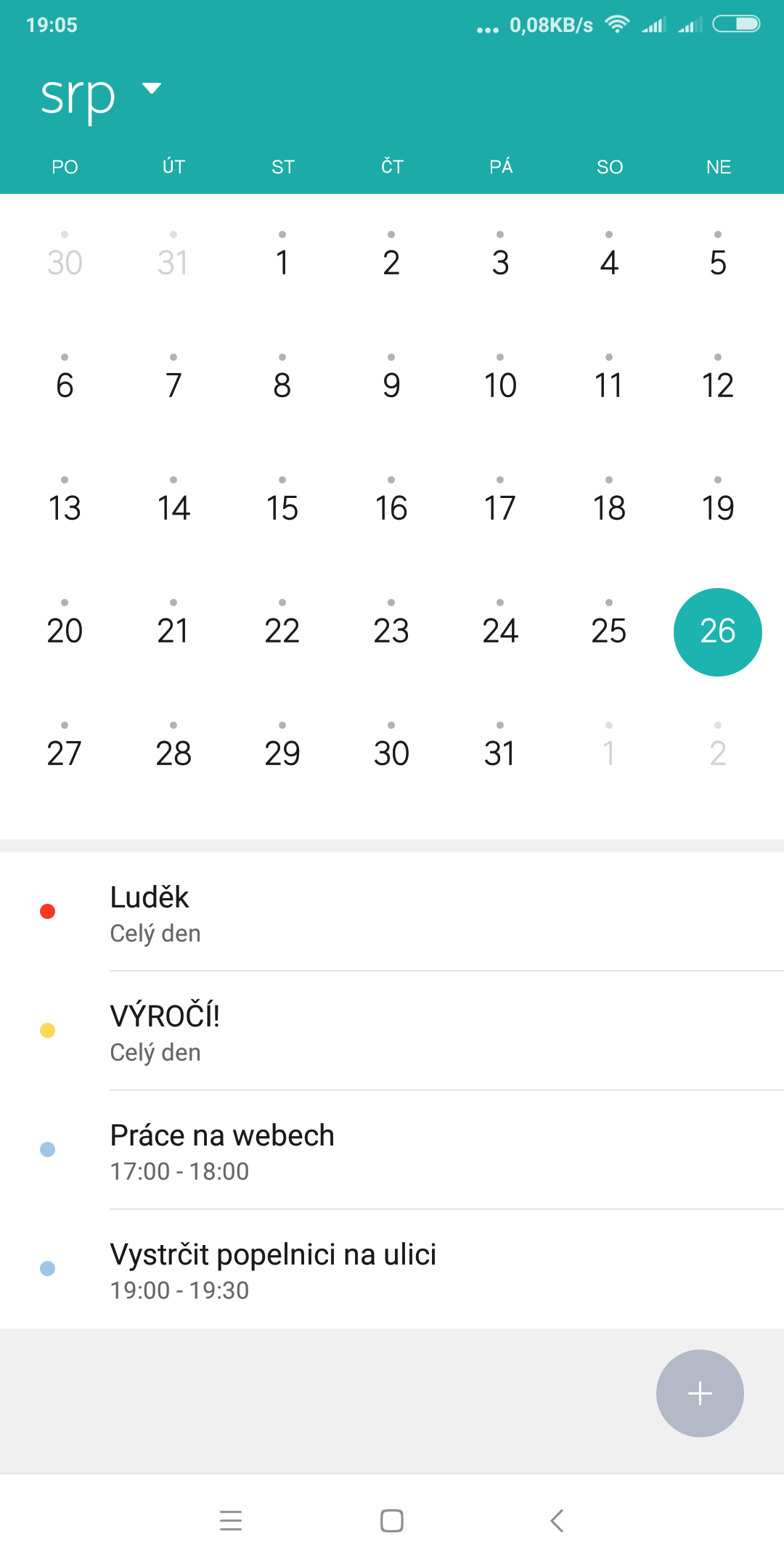
Task: Select day 22 in the calendar
Action: tap(282, 629)
